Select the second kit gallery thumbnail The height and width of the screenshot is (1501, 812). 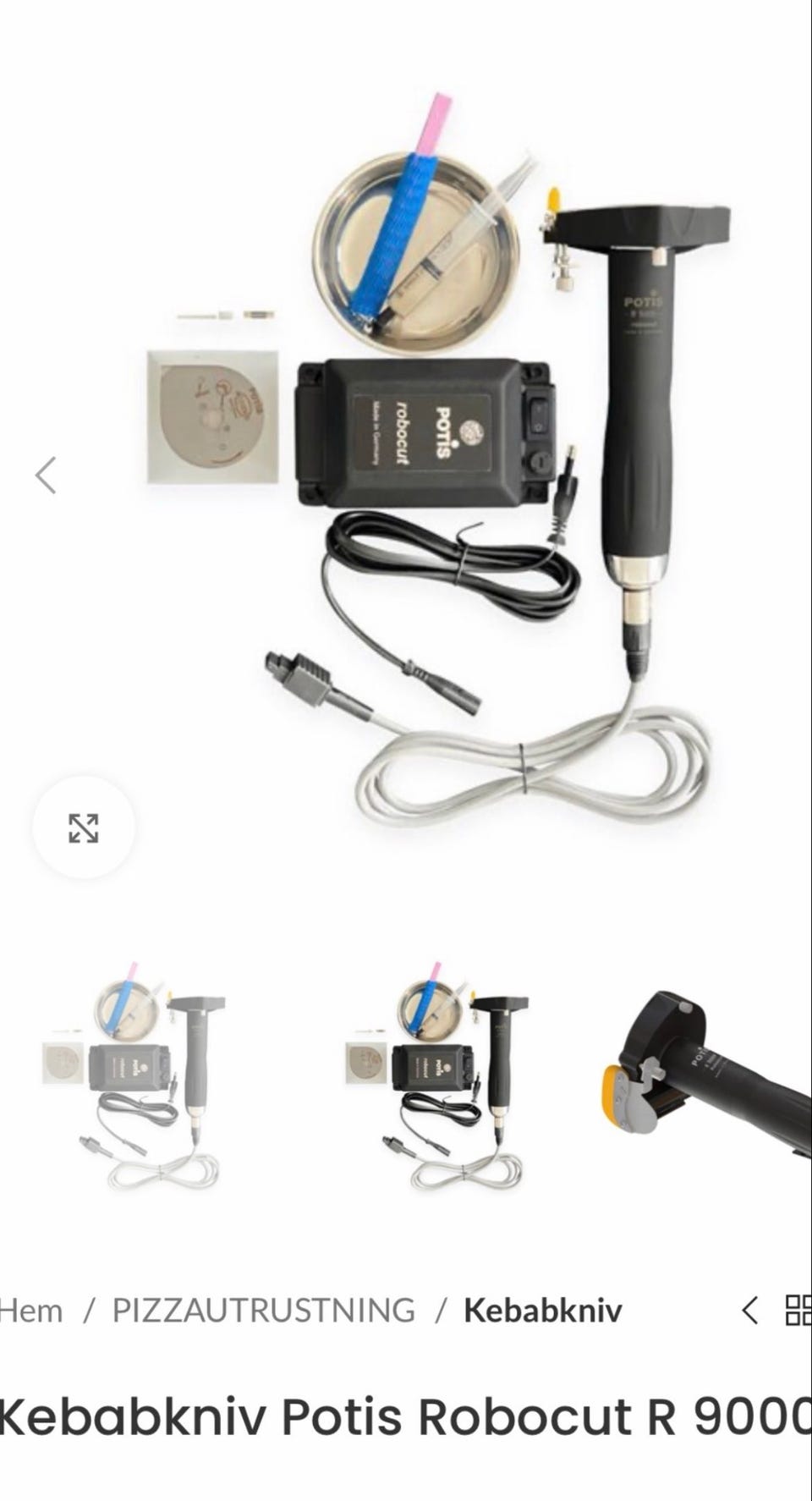[437, 1075]
